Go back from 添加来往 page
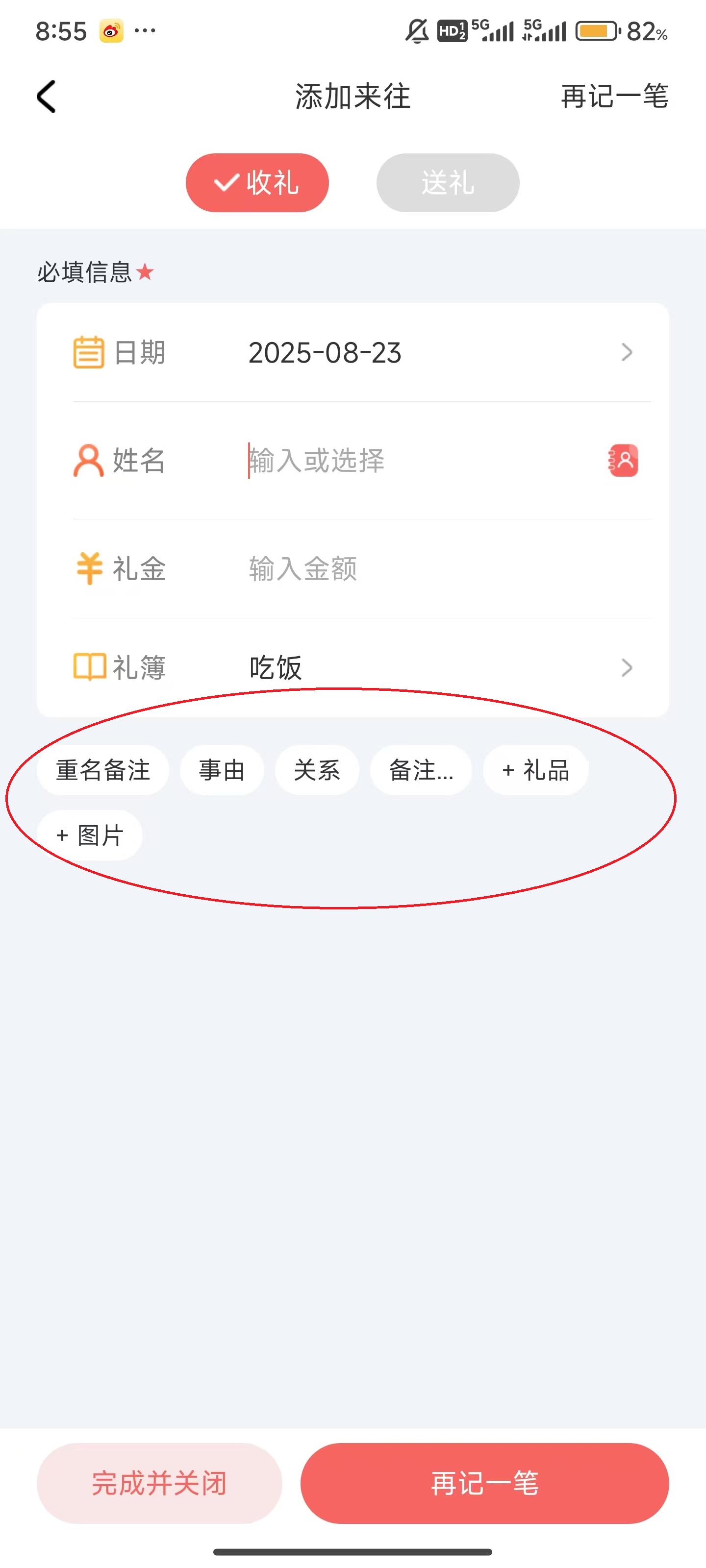Image resolution: width=706 pixels, height=1568 pixels. click(x=46, y=96)
